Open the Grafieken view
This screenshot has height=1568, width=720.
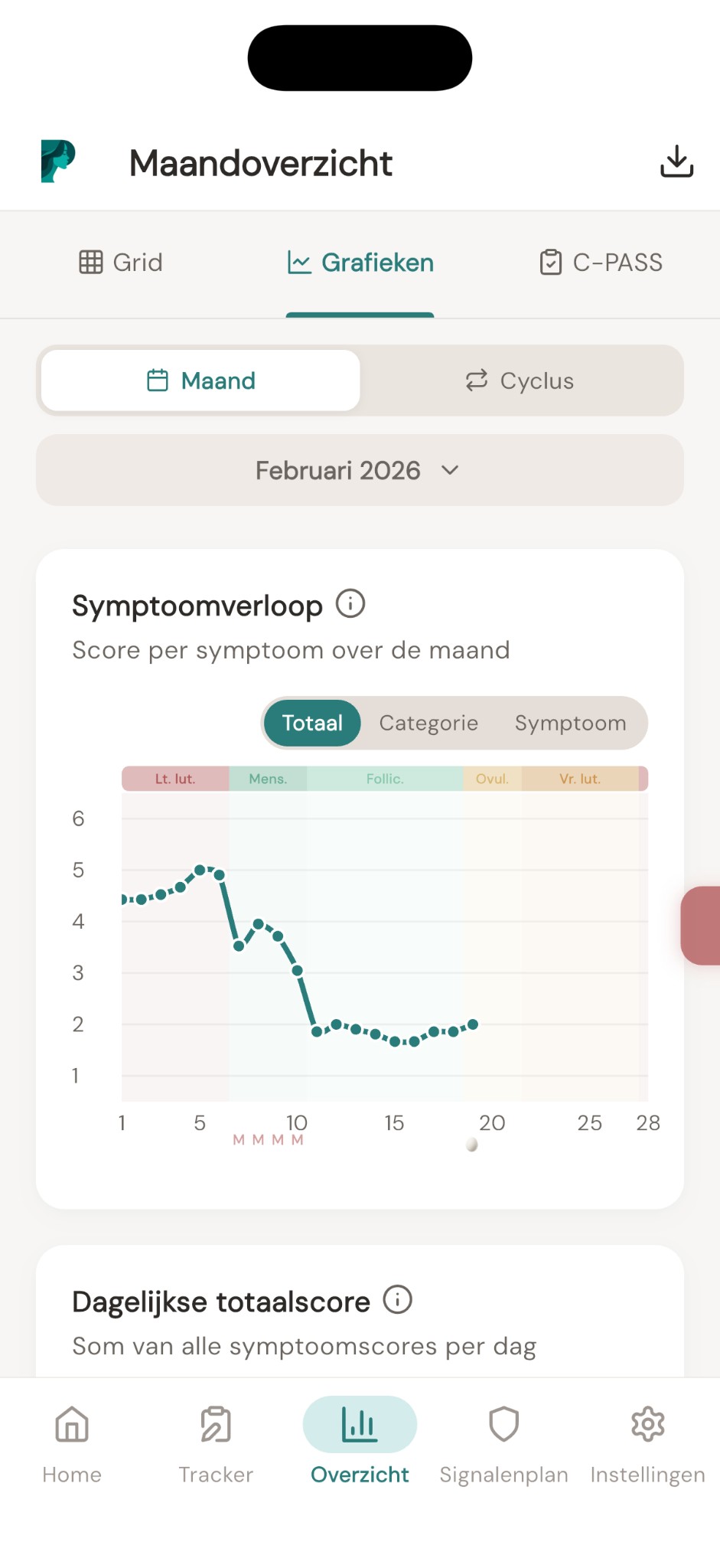click(360, 263)
